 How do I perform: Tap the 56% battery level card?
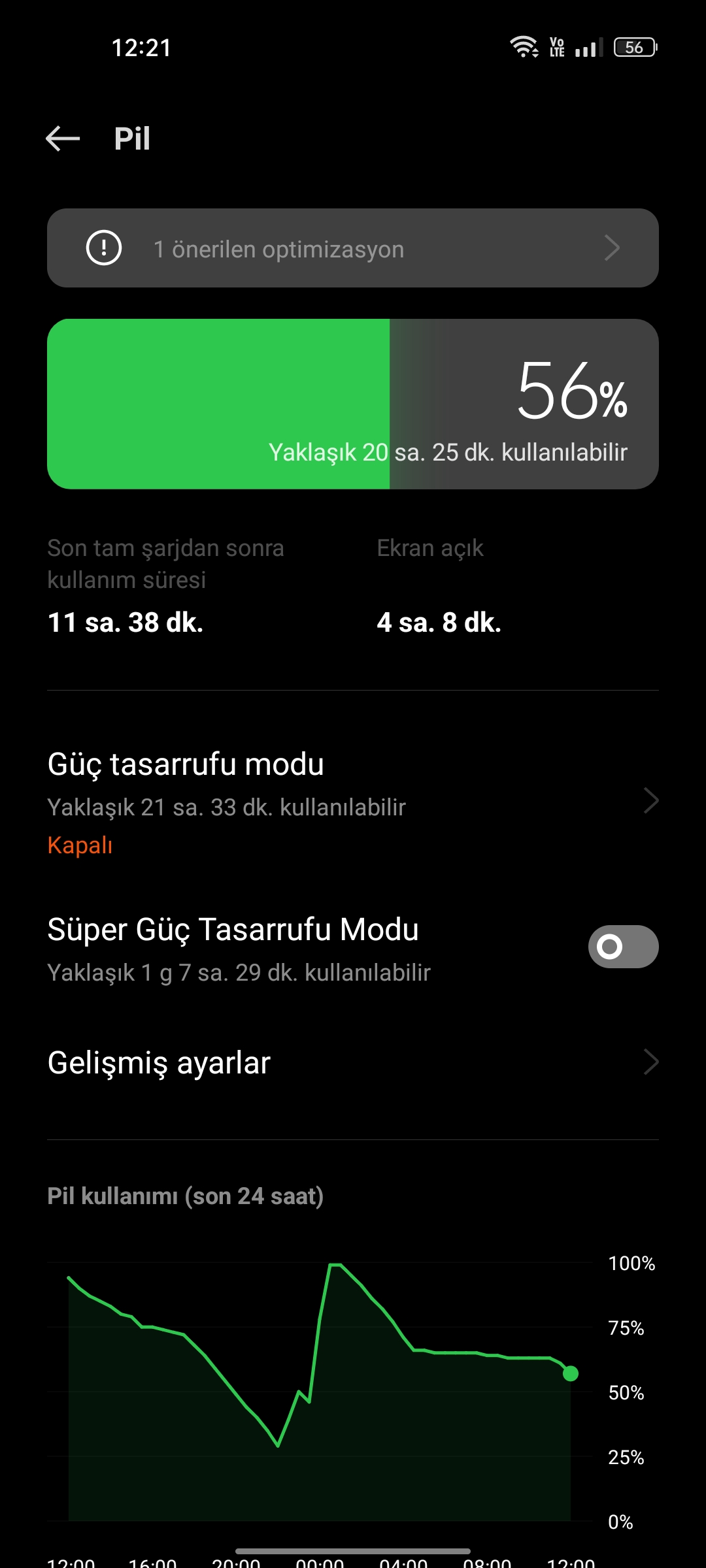pyautogui.click(x=353, y=404)
